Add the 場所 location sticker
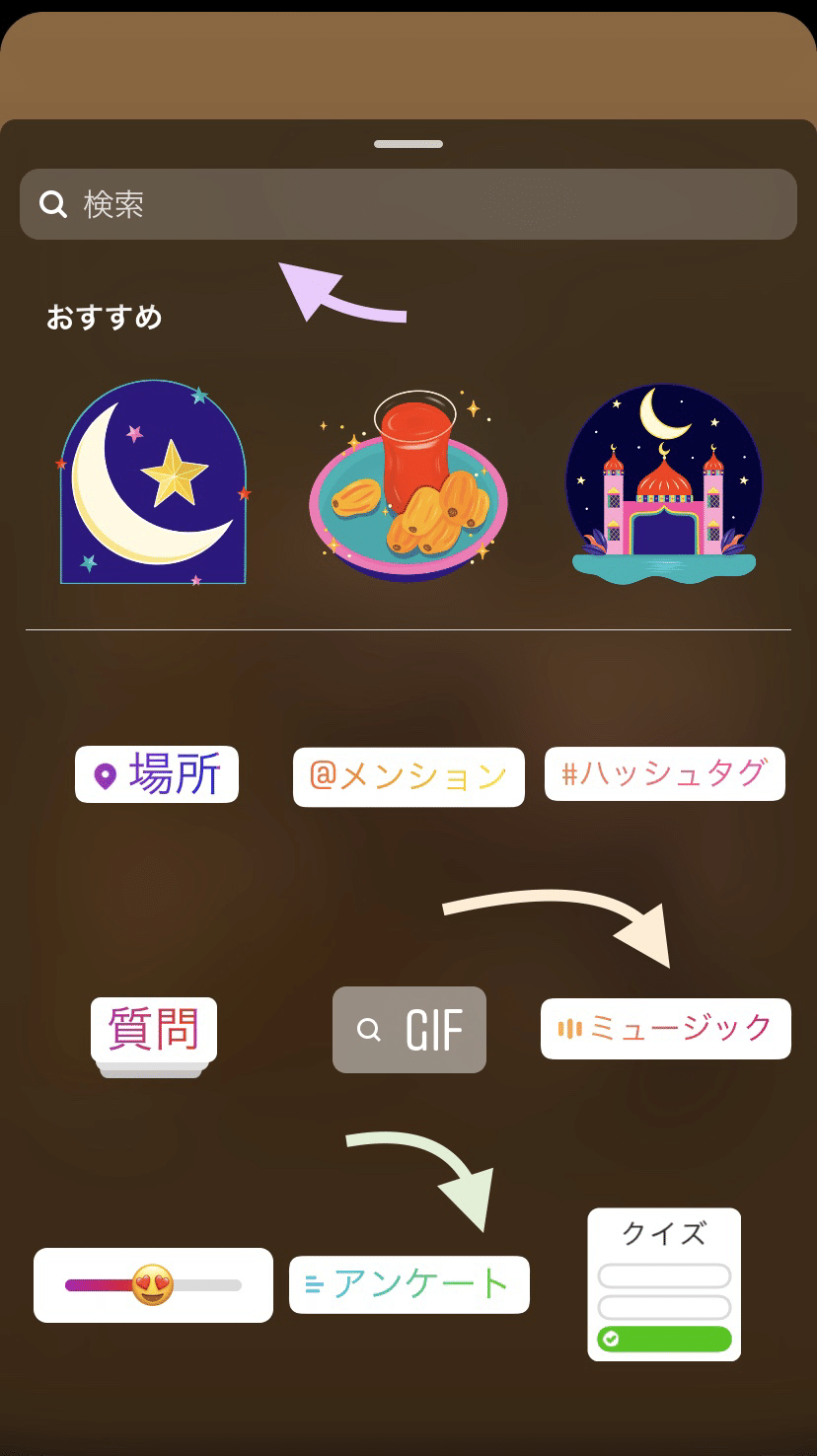This screenshot has height=1456, width=817. pos(157,774)
